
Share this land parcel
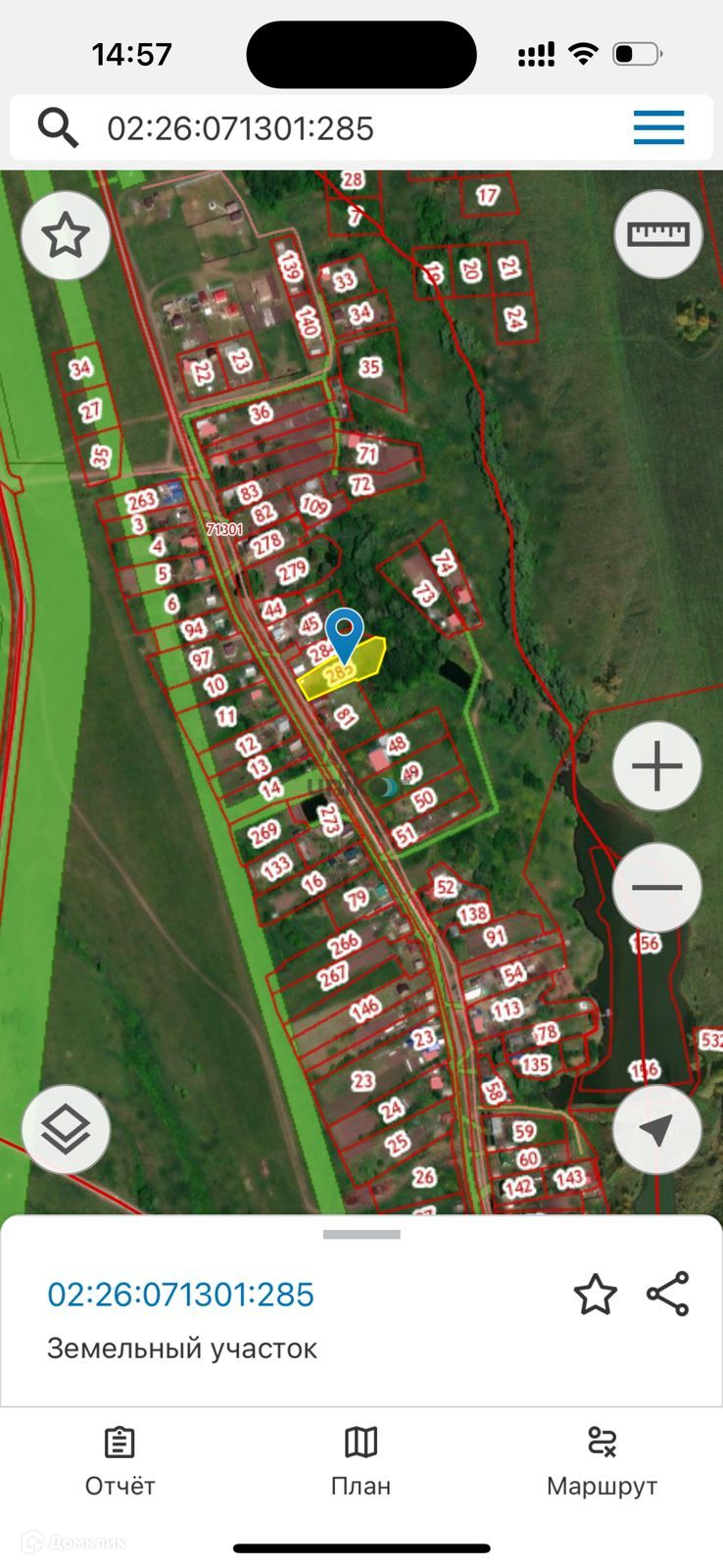pyautogui.click(x=668, y=1294)
